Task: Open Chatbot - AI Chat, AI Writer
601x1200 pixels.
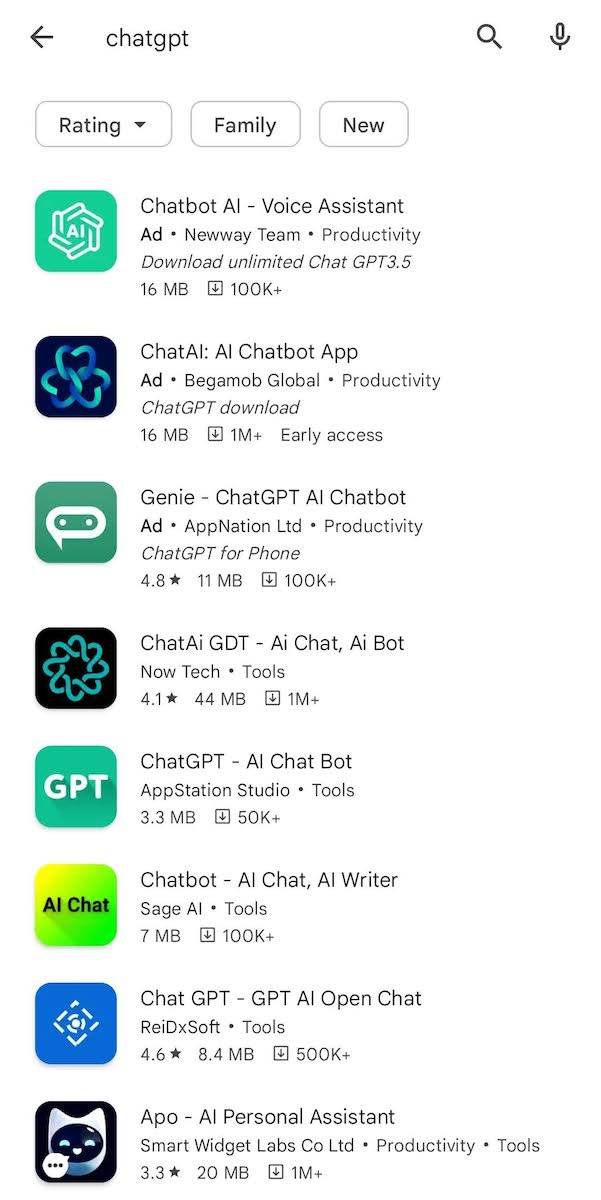Action: click(269, 880)
